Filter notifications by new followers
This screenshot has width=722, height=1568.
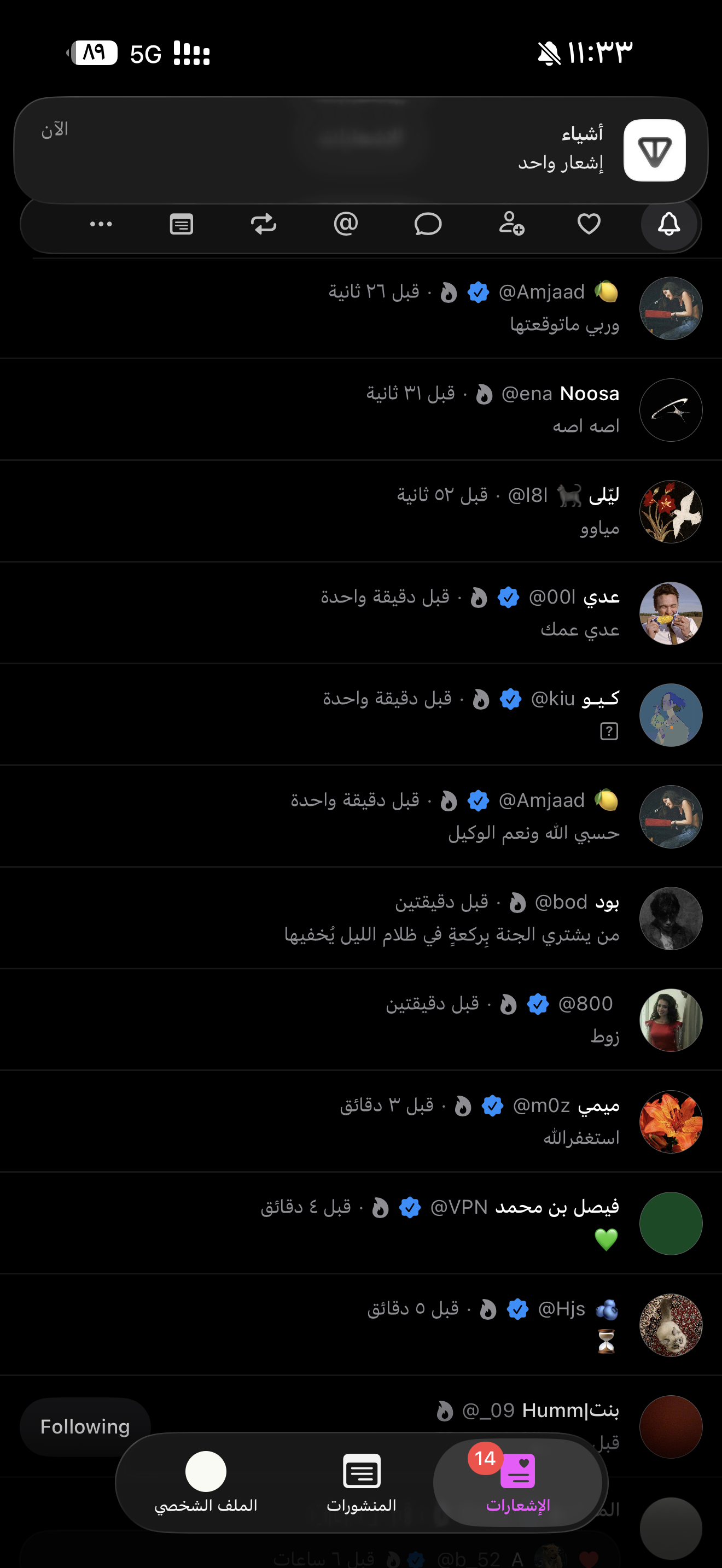click(511, 224)
